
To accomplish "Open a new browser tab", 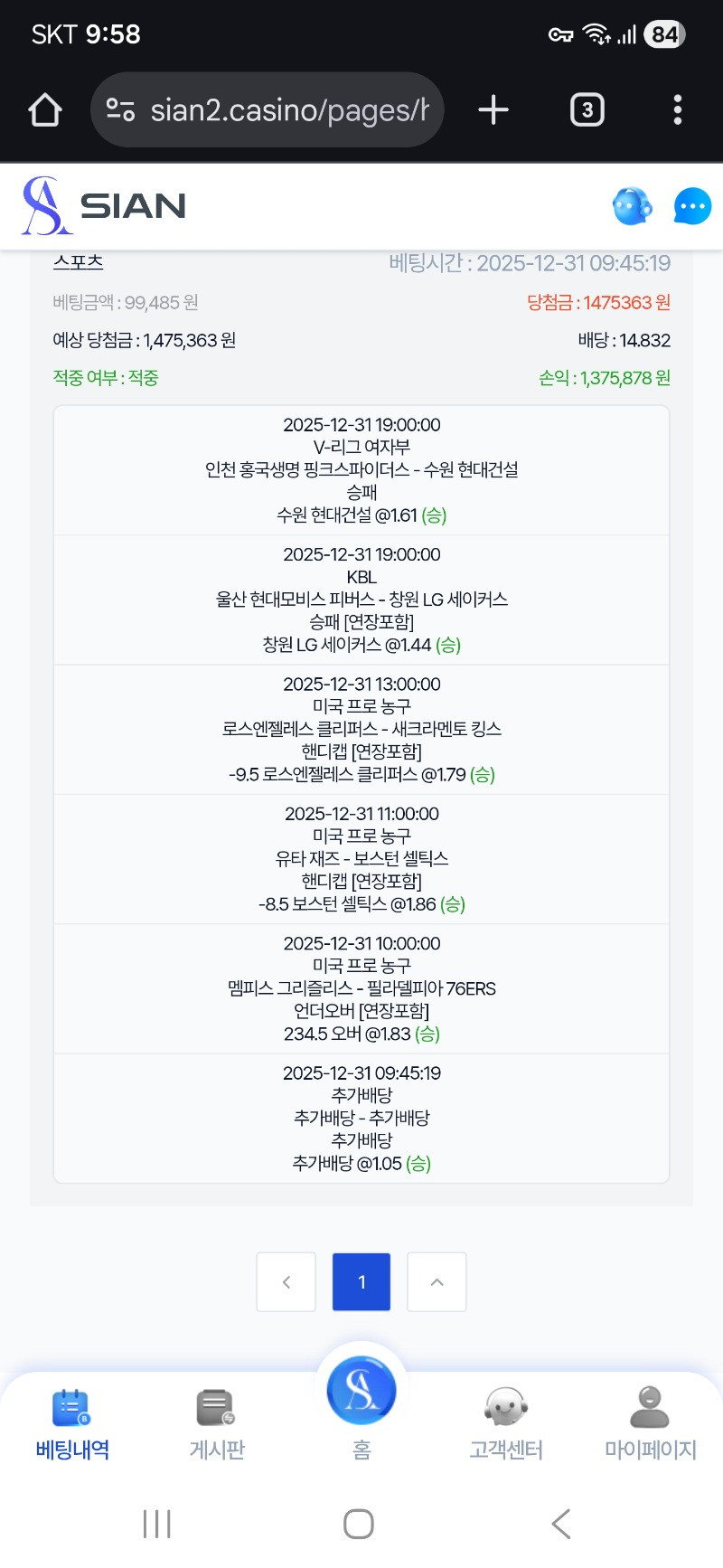I will (493, 110).
